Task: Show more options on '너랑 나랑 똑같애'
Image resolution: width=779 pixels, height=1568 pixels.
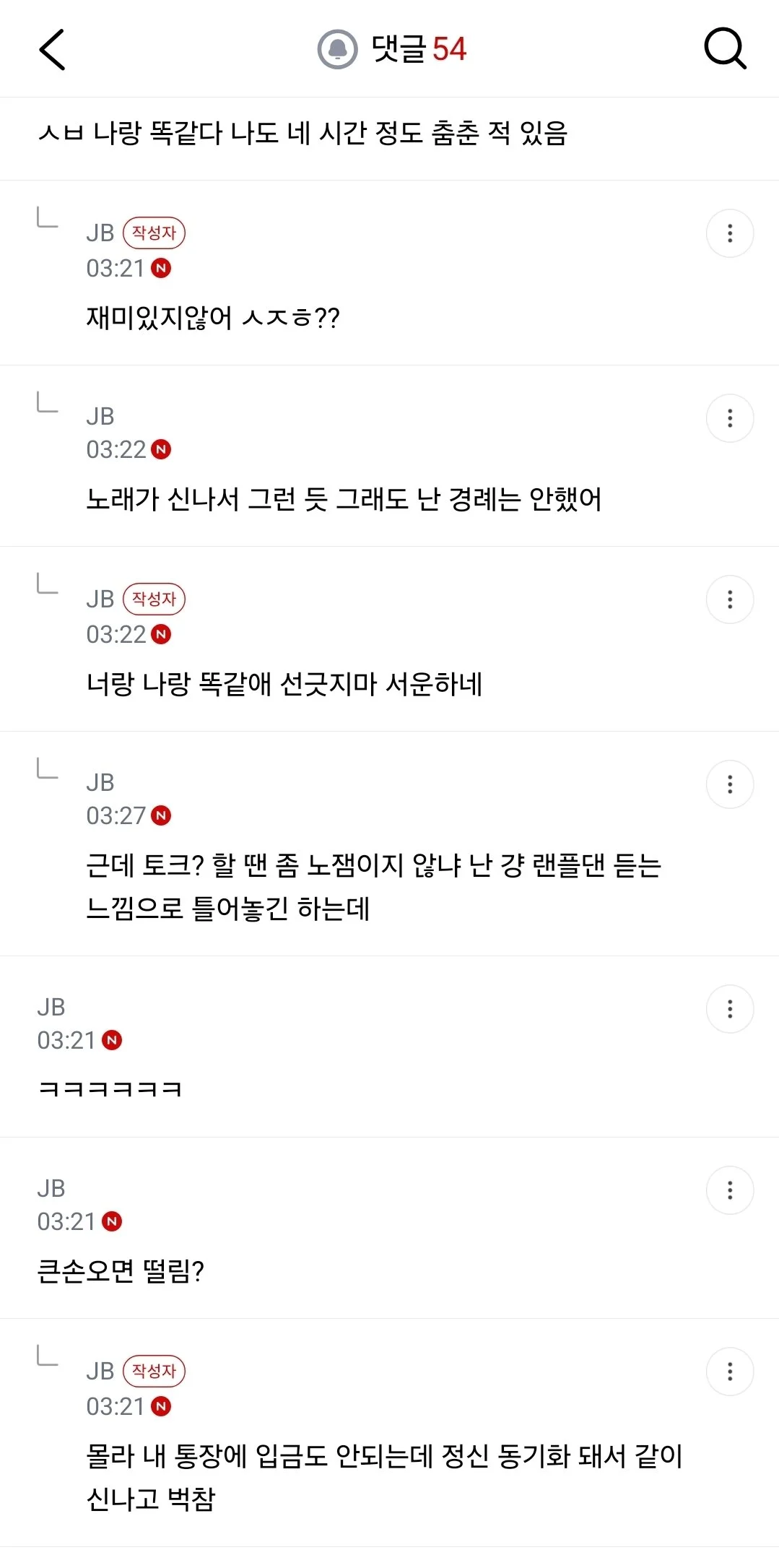Action: pyautogui.click(x=730, y=599)
